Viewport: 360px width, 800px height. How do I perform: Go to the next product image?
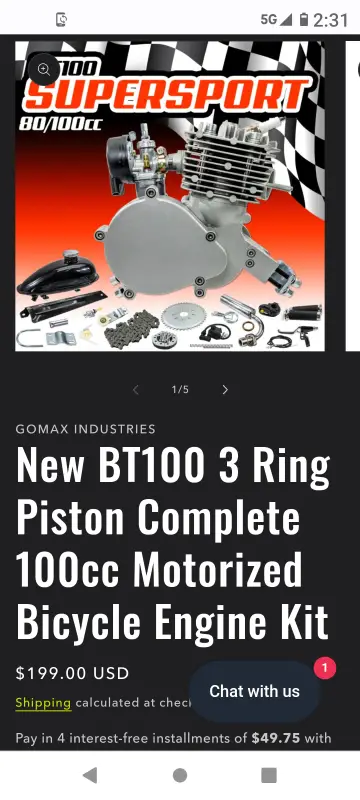[225, 390]
